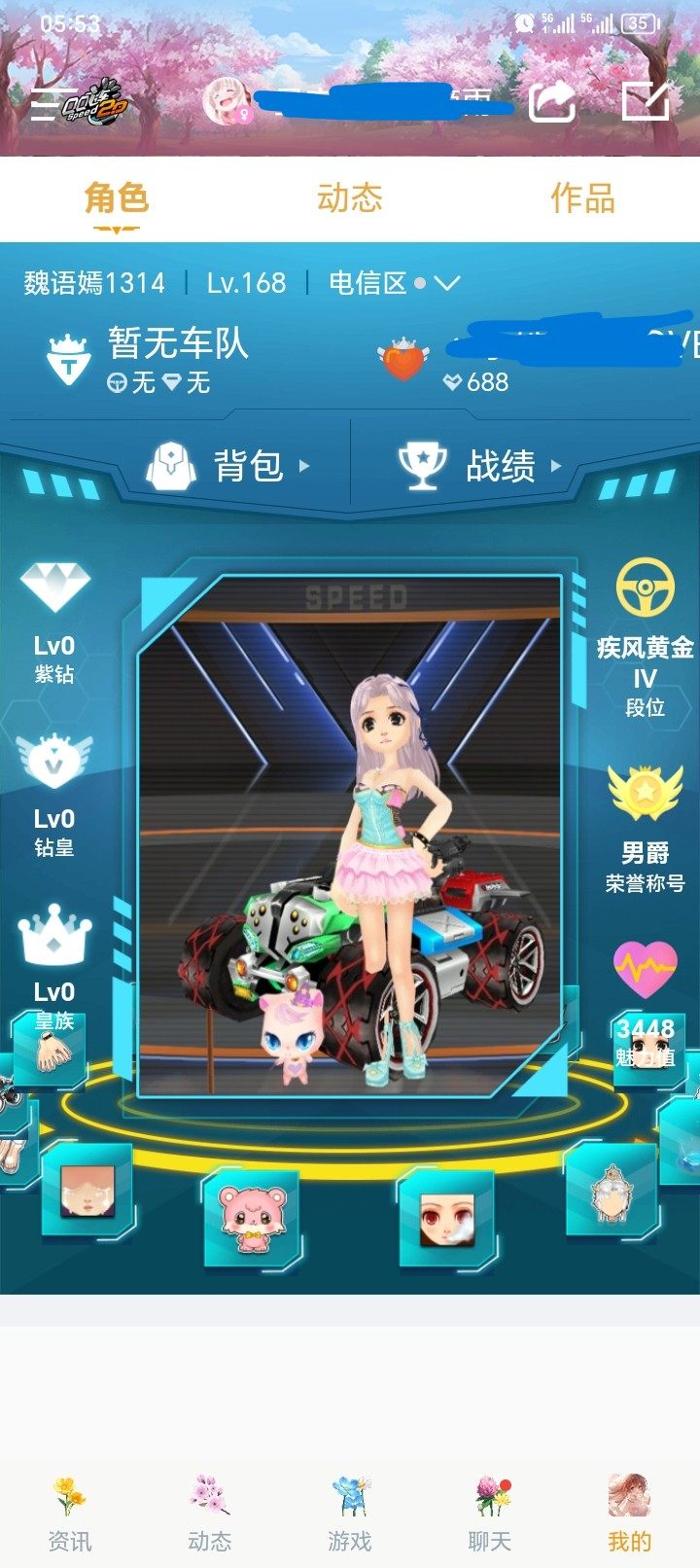Open the 背包 backpack

coord(229,466)
